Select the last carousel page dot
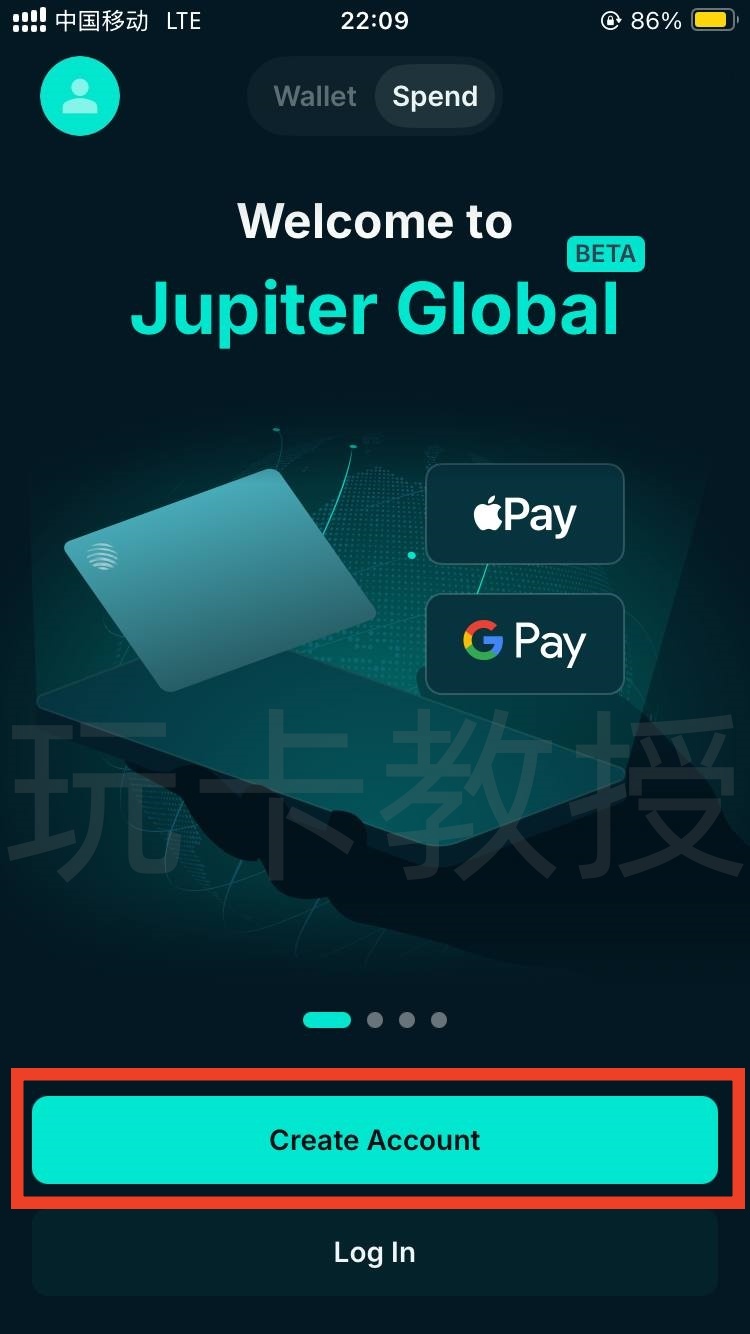 440,1019
